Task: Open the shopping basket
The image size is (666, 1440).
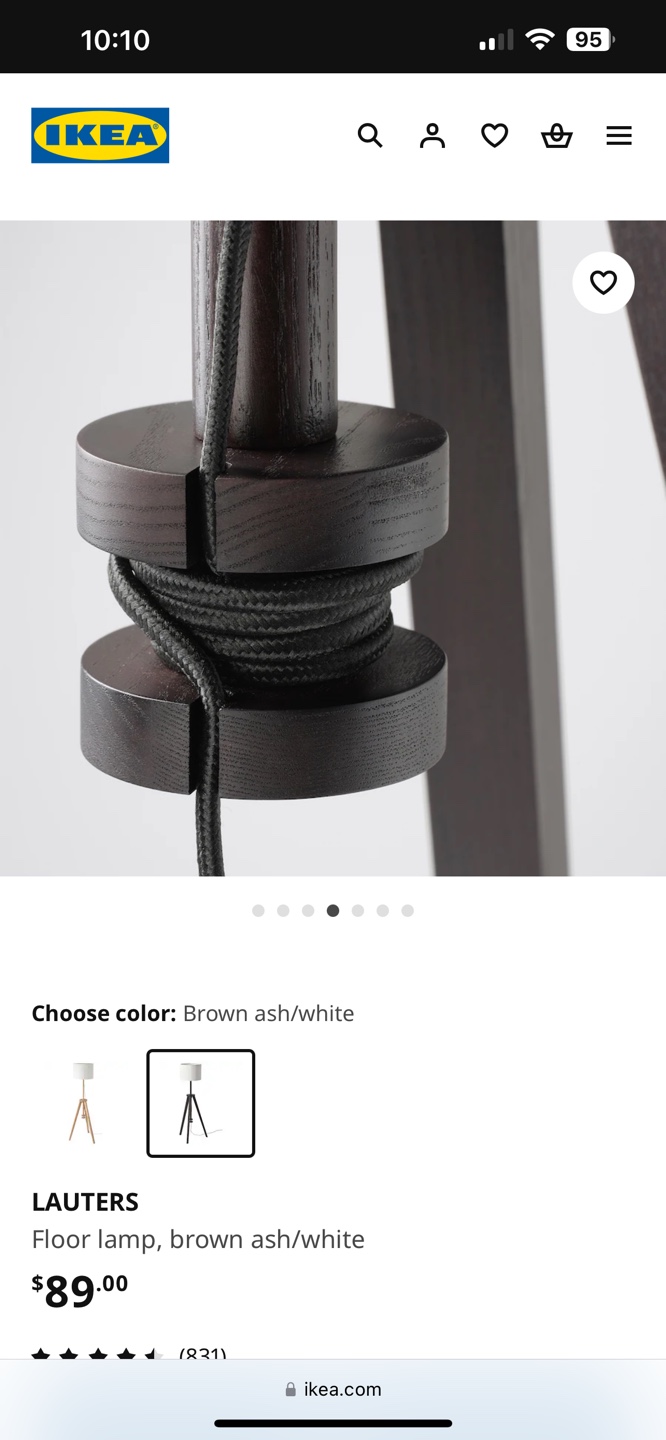Action: tap(557, 135)
